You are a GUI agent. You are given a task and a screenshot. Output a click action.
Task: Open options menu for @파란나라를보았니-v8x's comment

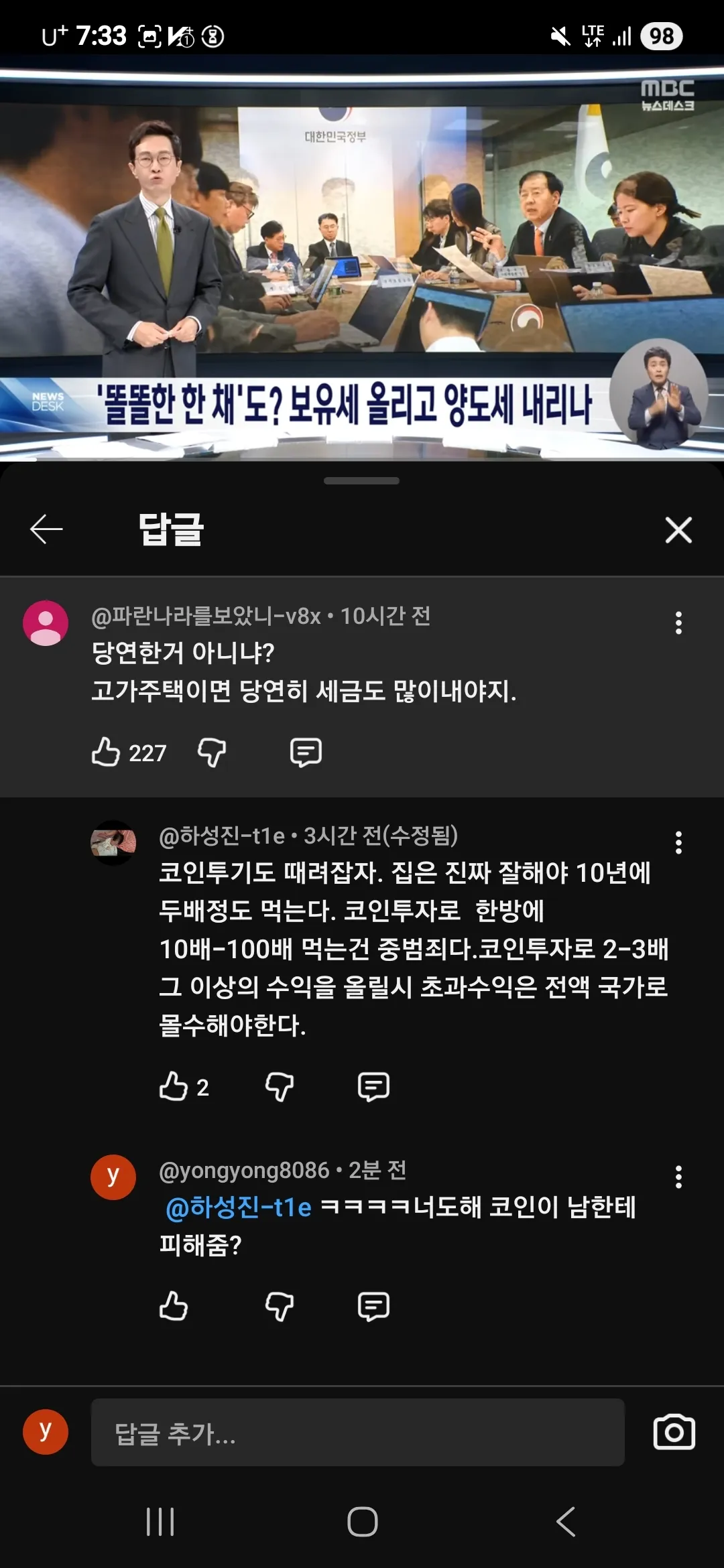[678, 623]
